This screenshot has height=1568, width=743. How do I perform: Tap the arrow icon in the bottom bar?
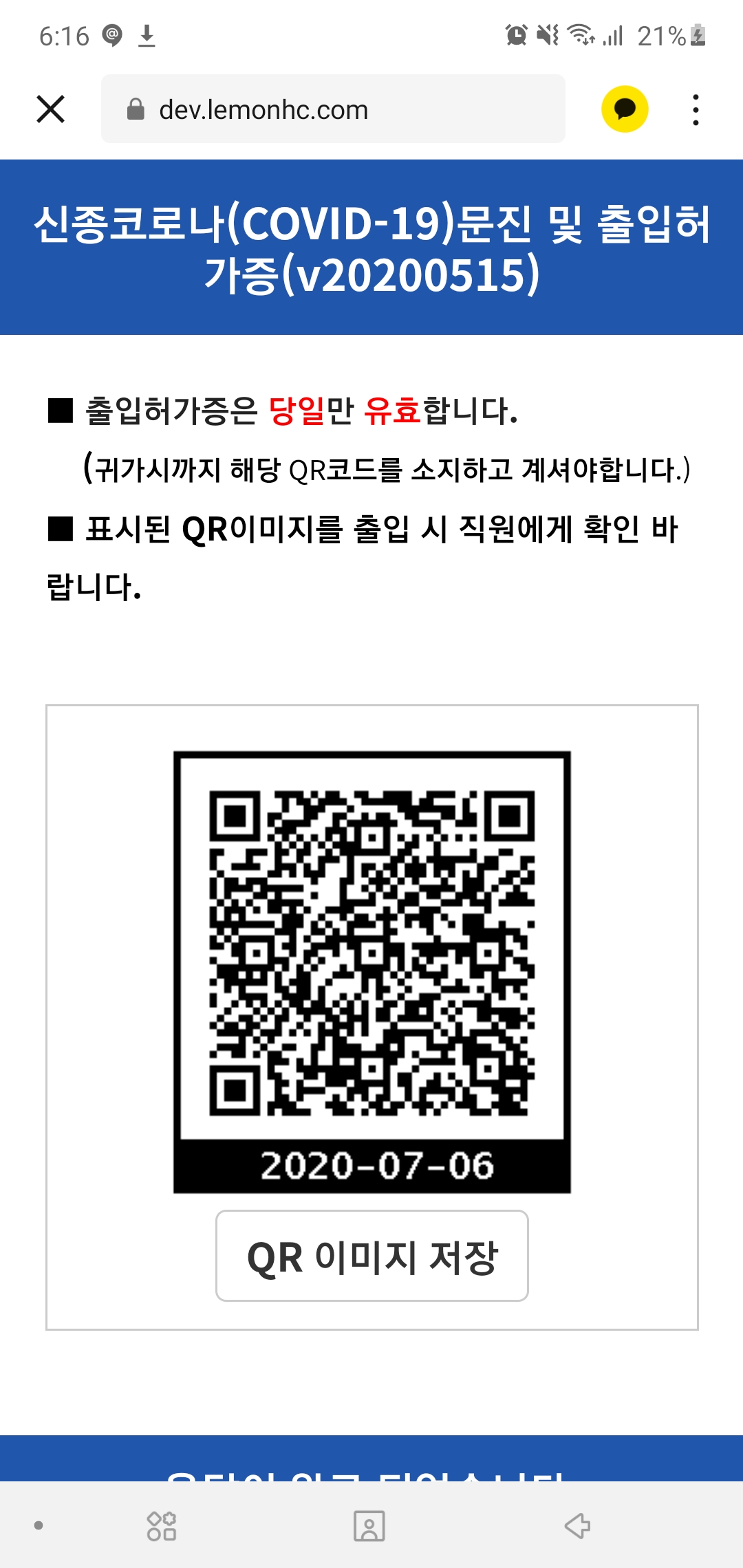577,1526
